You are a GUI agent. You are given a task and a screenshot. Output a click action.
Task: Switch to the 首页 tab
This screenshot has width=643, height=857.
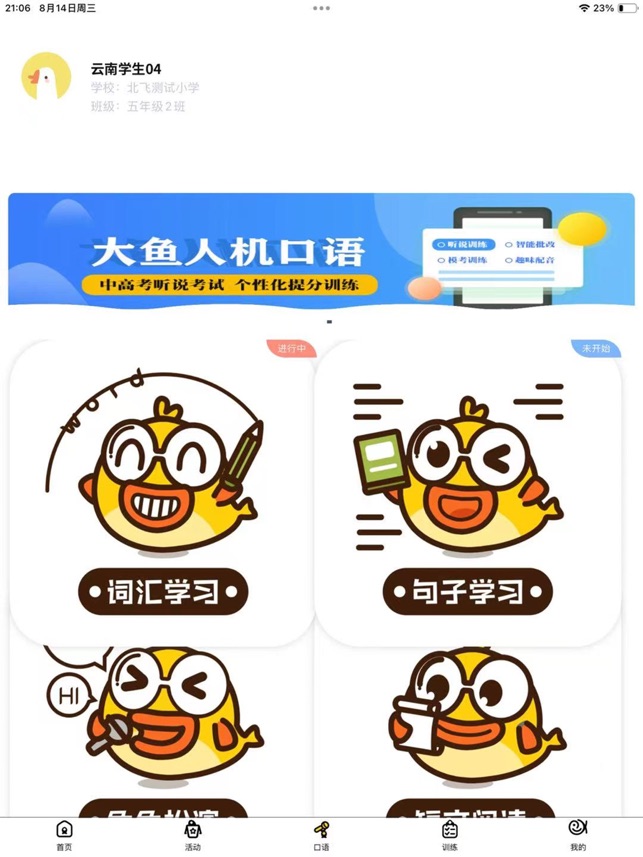click(64, 835)
